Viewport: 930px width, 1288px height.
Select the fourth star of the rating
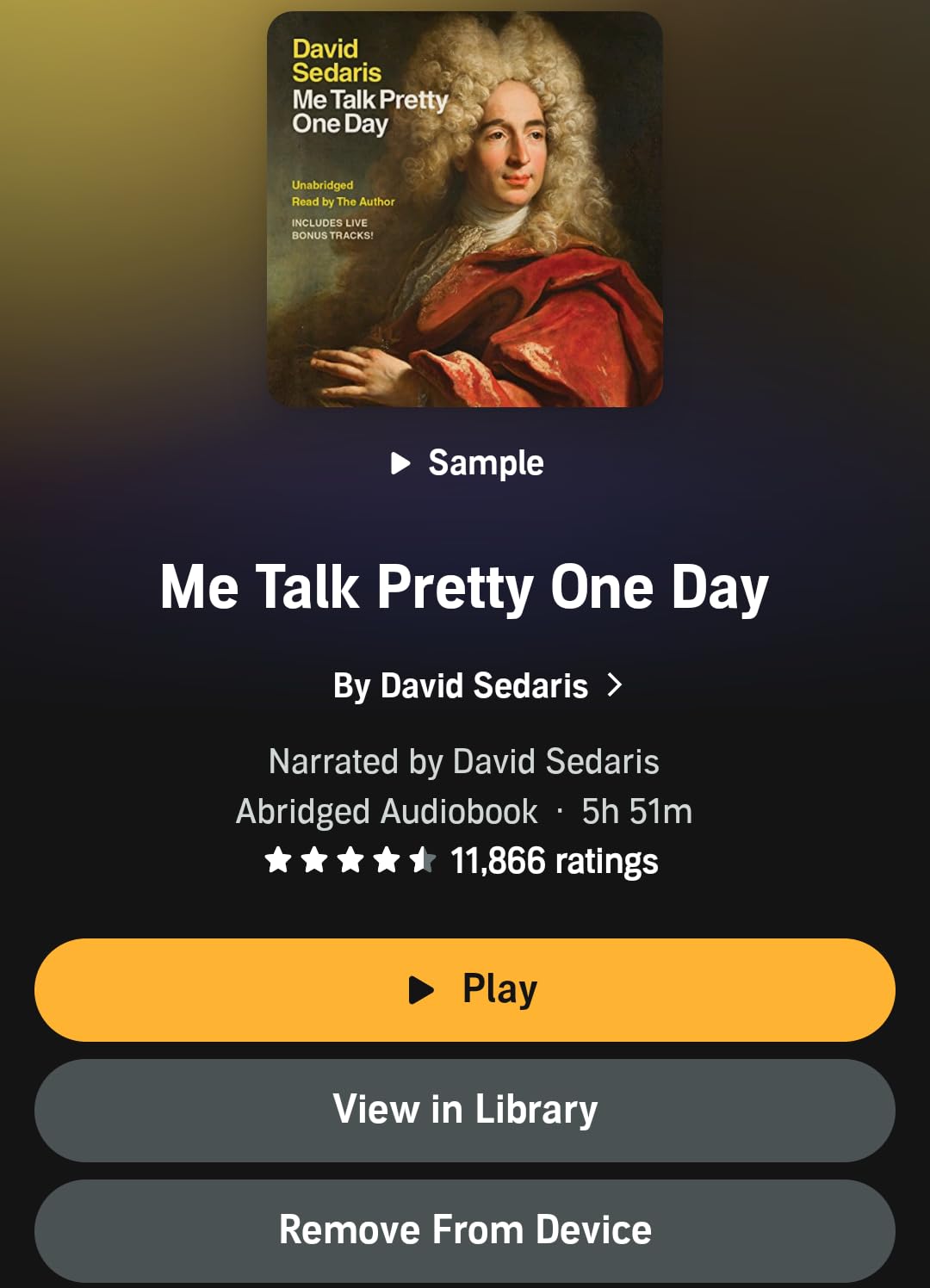coord(389,860)
